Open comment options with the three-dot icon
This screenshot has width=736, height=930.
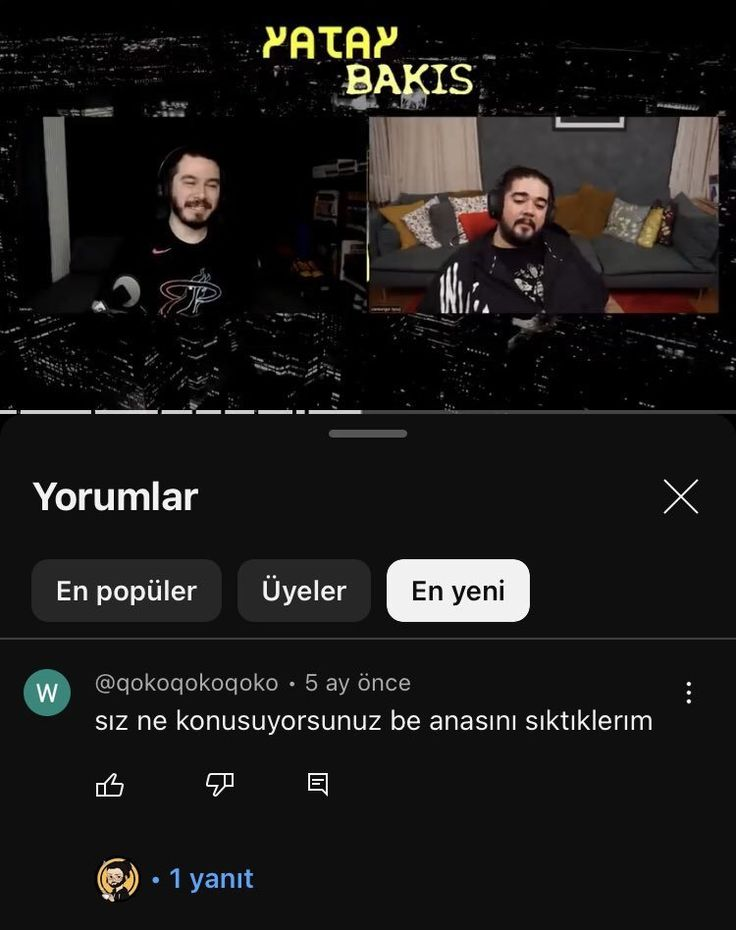tap(687, 691)
